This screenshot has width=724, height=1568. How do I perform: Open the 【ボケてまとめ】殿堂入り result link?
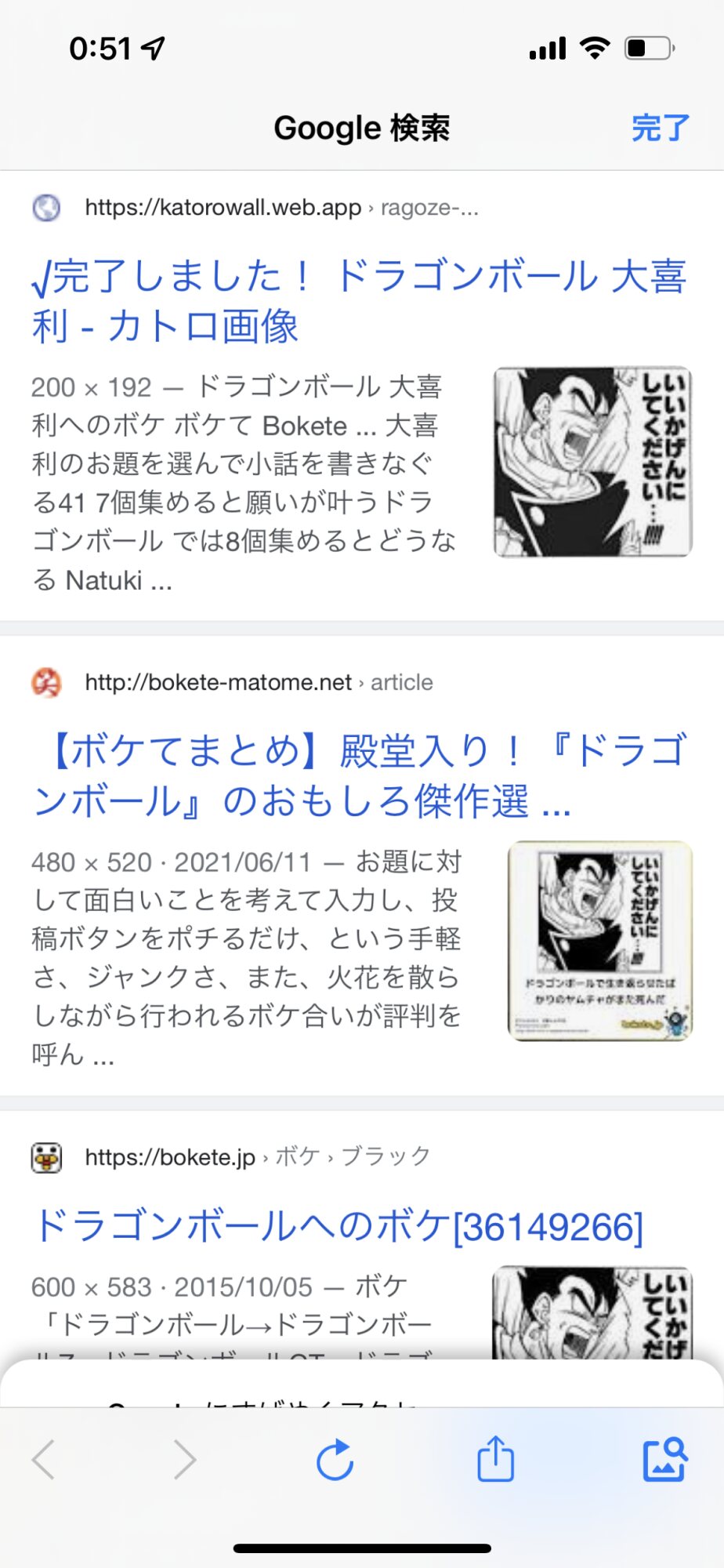click(x=359, y=775)
